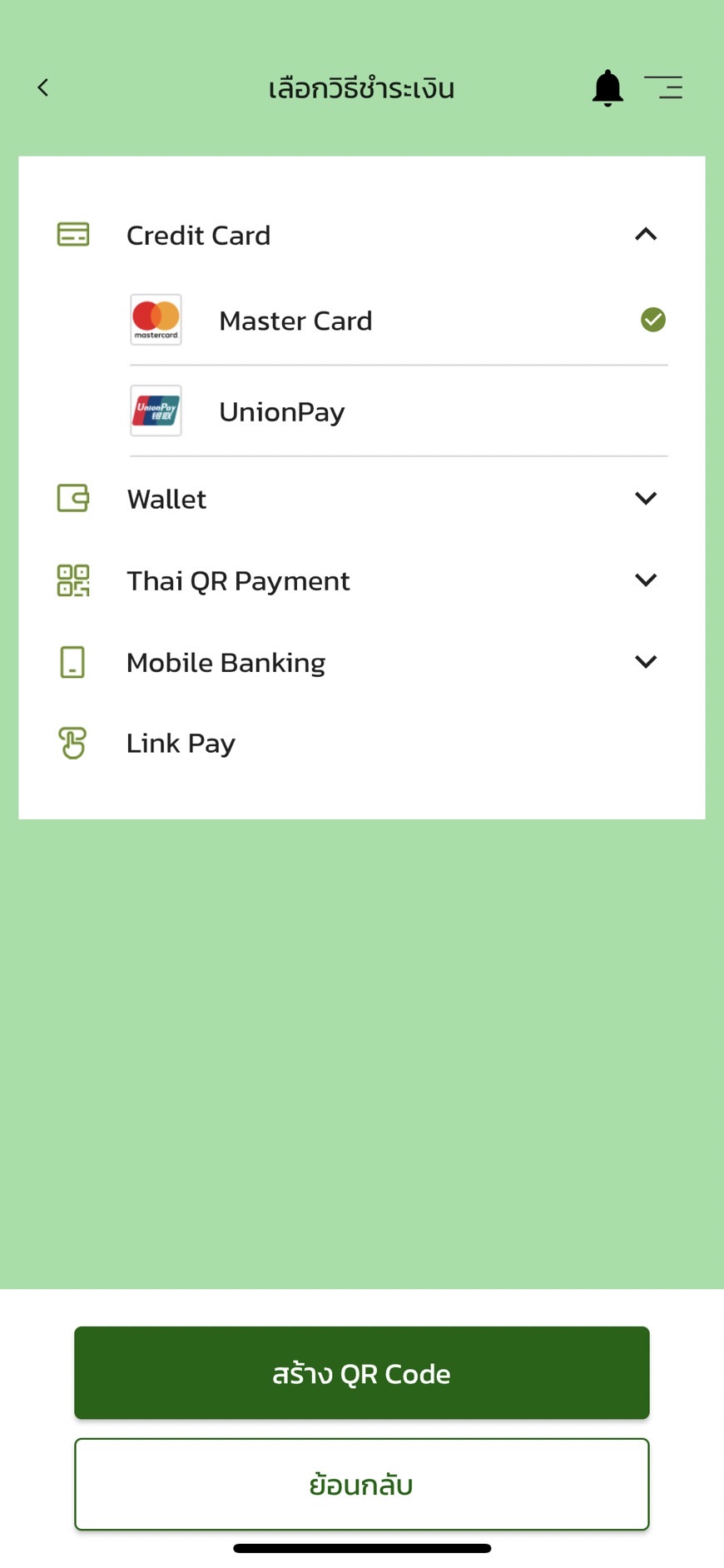Select Master Card as payment method
Screen dimensions: 724x1568
tap(295, 321)
